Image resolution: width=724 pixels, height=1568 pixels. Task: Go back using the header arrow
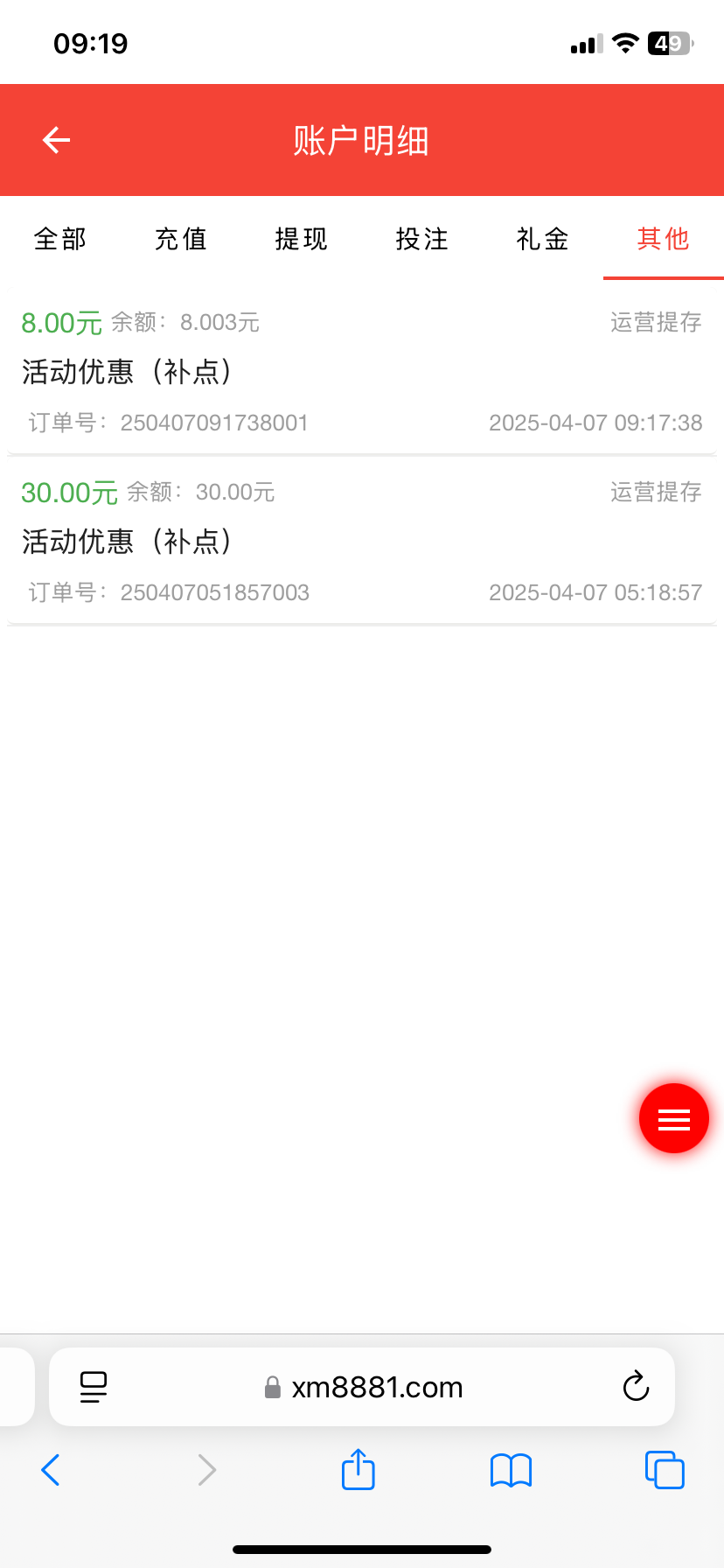[x=57, y=140]
